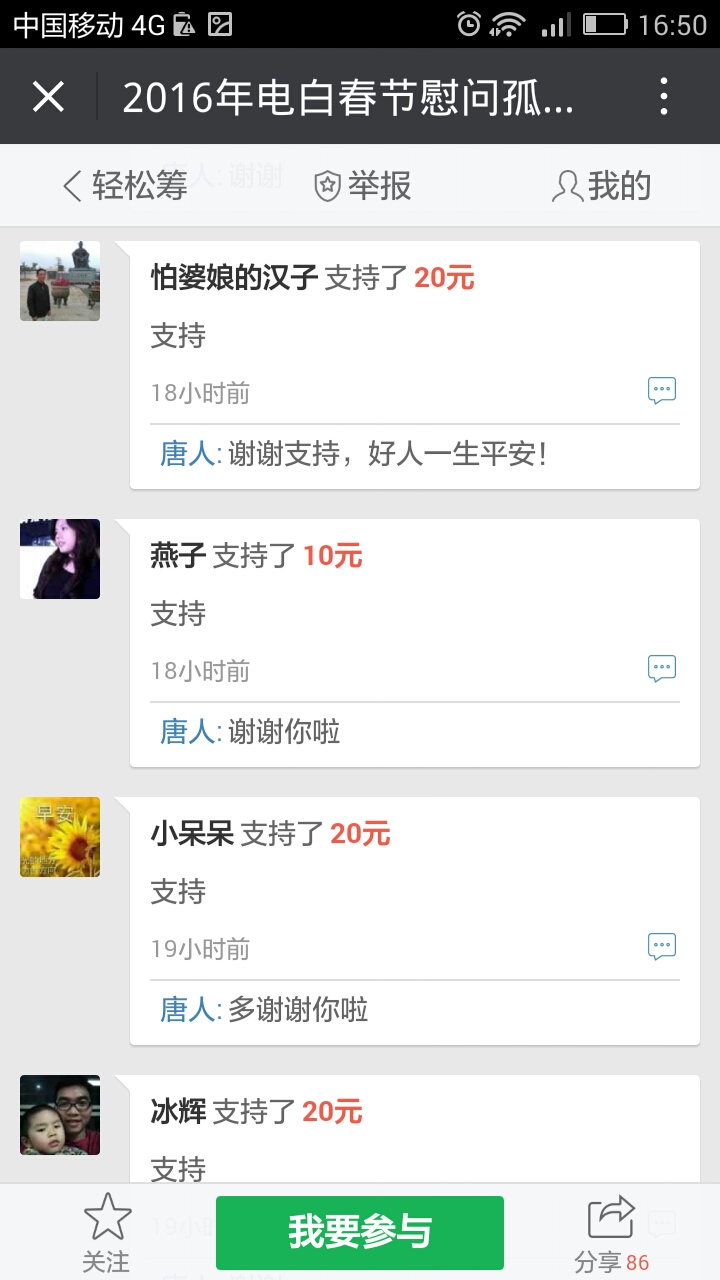
Task: Tap 举报 to report this project
Action: (x=363, y=186)
